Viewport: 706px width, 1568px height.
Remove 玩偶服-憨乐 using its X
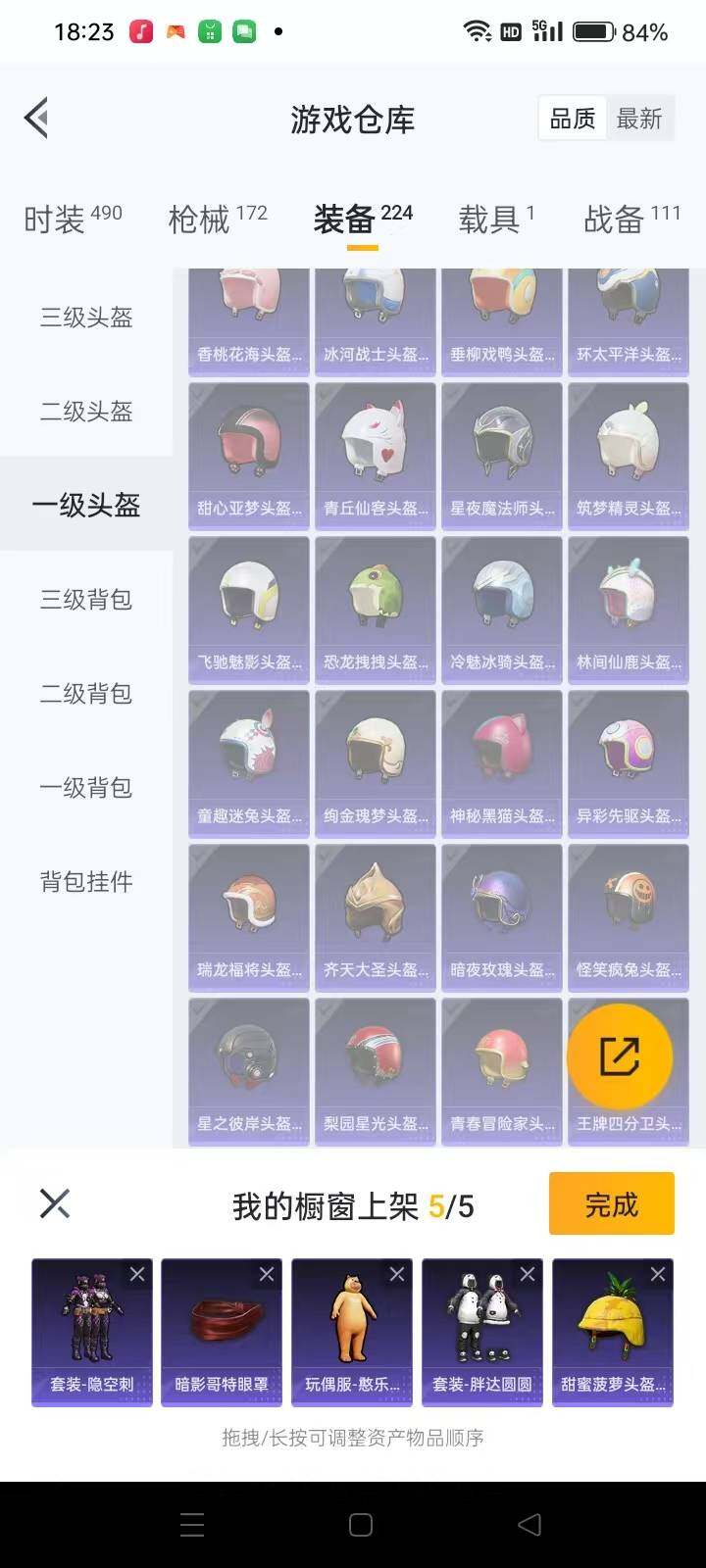click(397, 1274)
